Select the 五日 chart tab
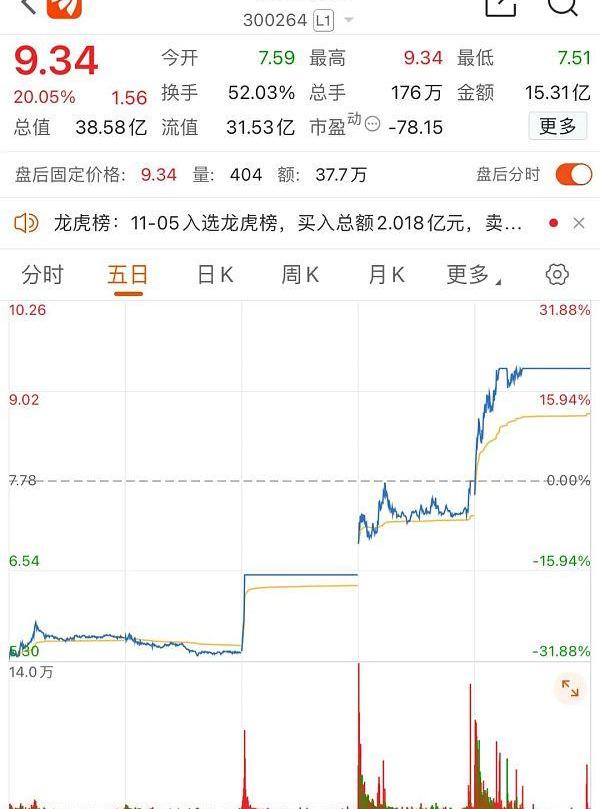 pyautogui.click(x=128, y=275)
